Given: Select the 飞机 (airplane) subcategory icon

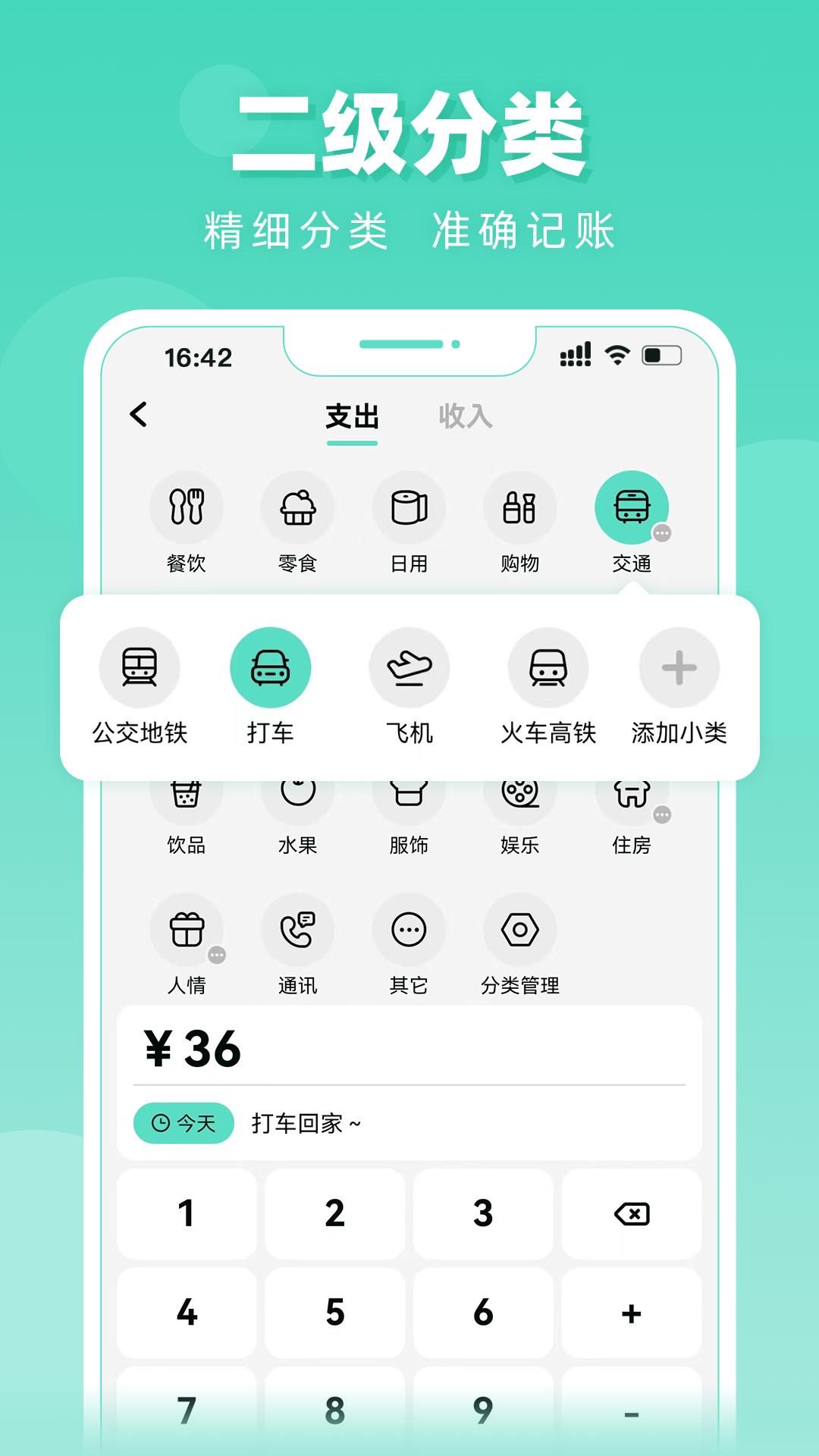Looking at the screenshot, I should tap(409, 667).
